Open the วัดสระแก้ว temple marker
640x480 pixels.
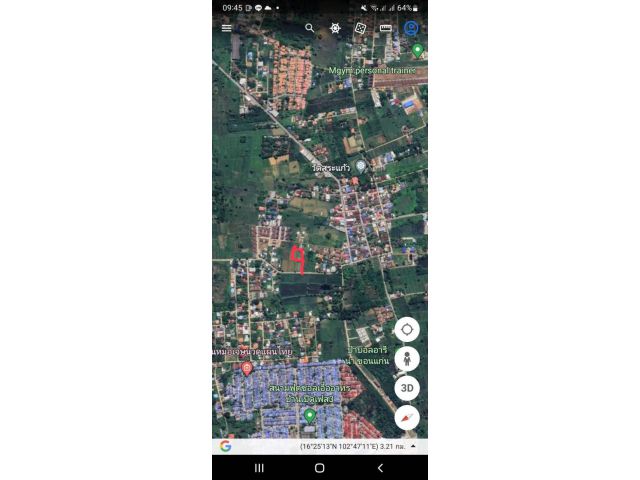361,166
